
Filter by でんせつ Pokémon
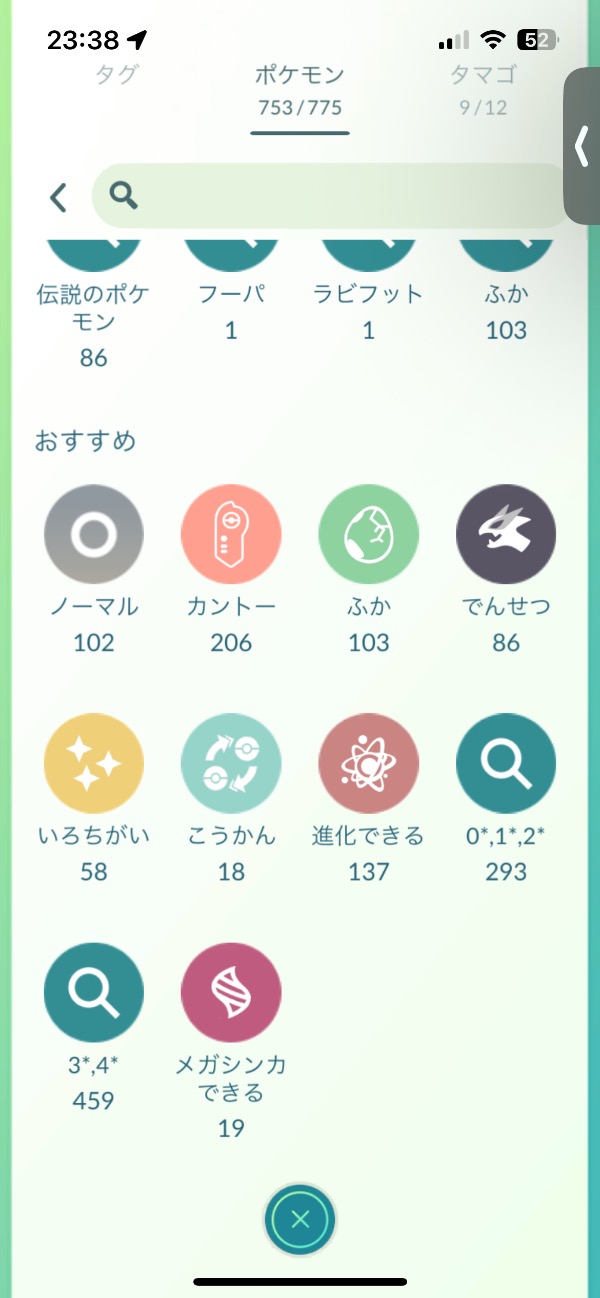(505, 535)
